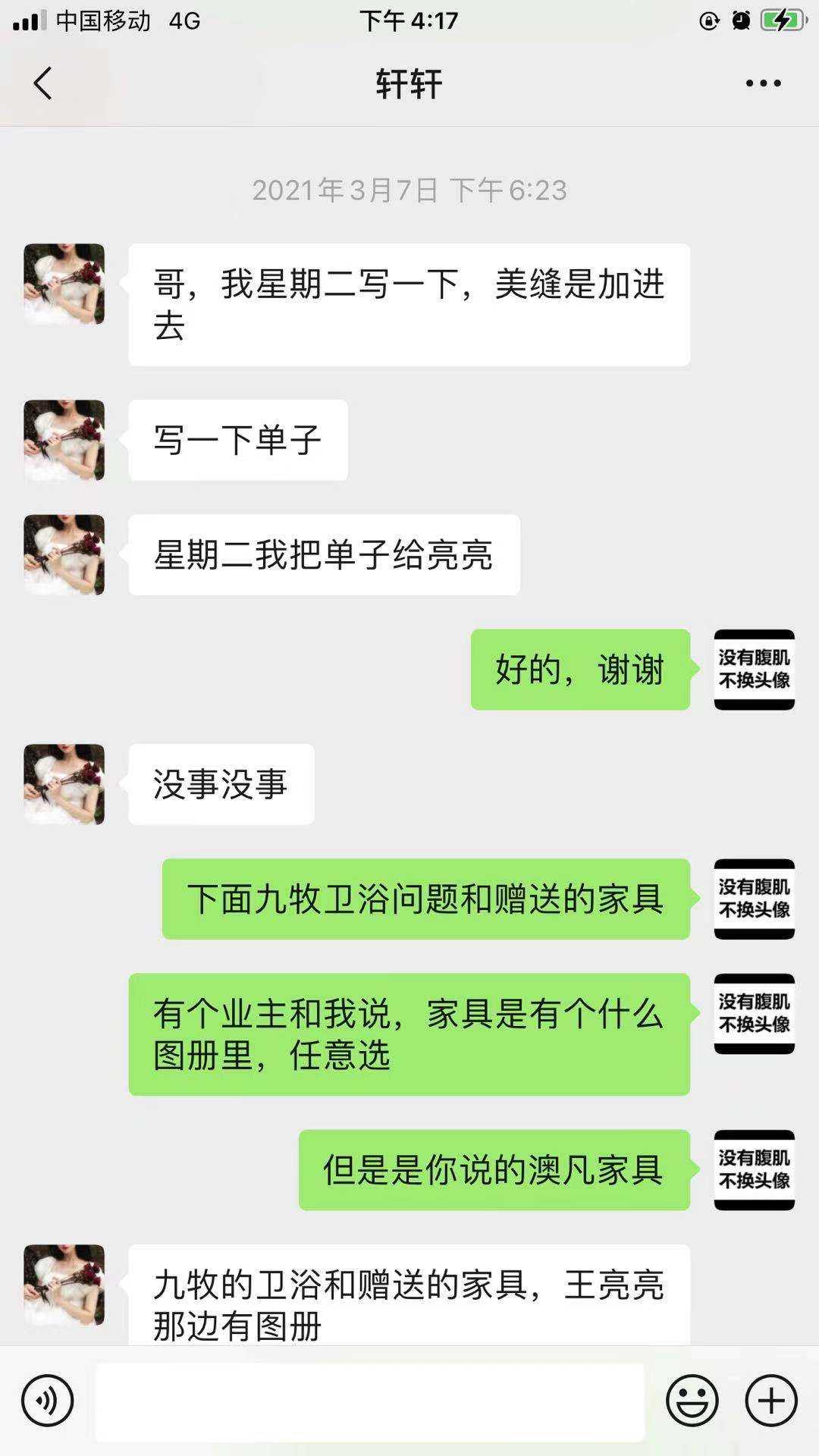Open 轩轩's avatar beside 写一下单子
Viewport: 819px width, 1456px height.
point(64,440)
